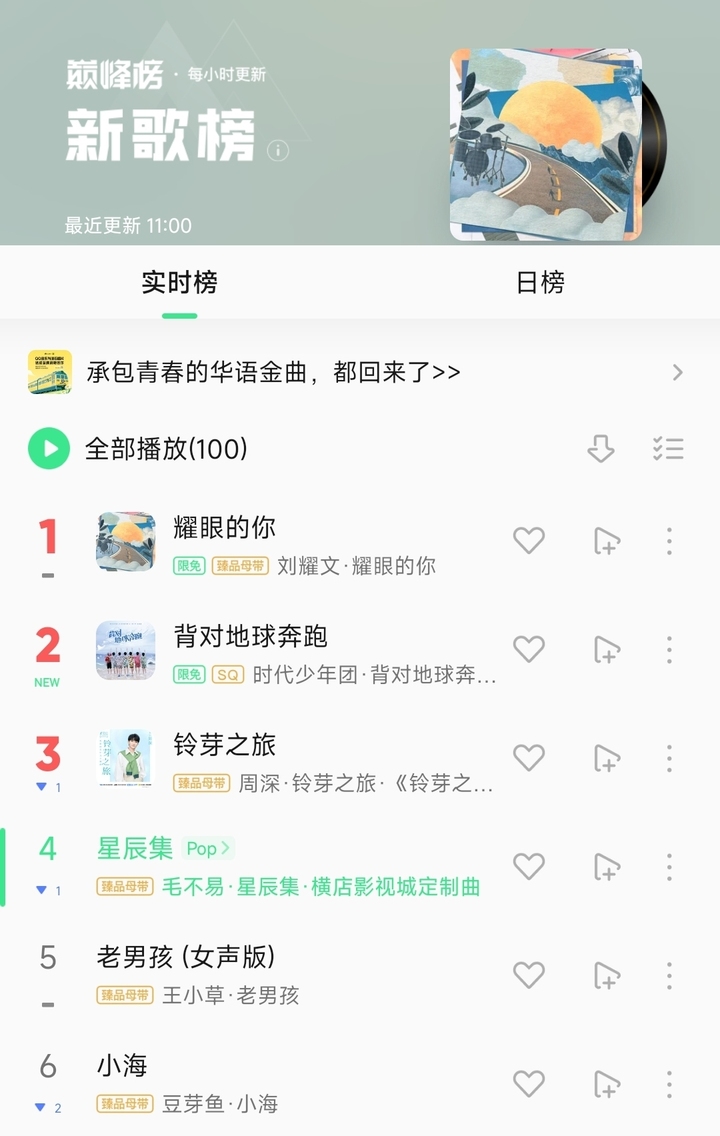Play all 100 songs

point(49,448)
